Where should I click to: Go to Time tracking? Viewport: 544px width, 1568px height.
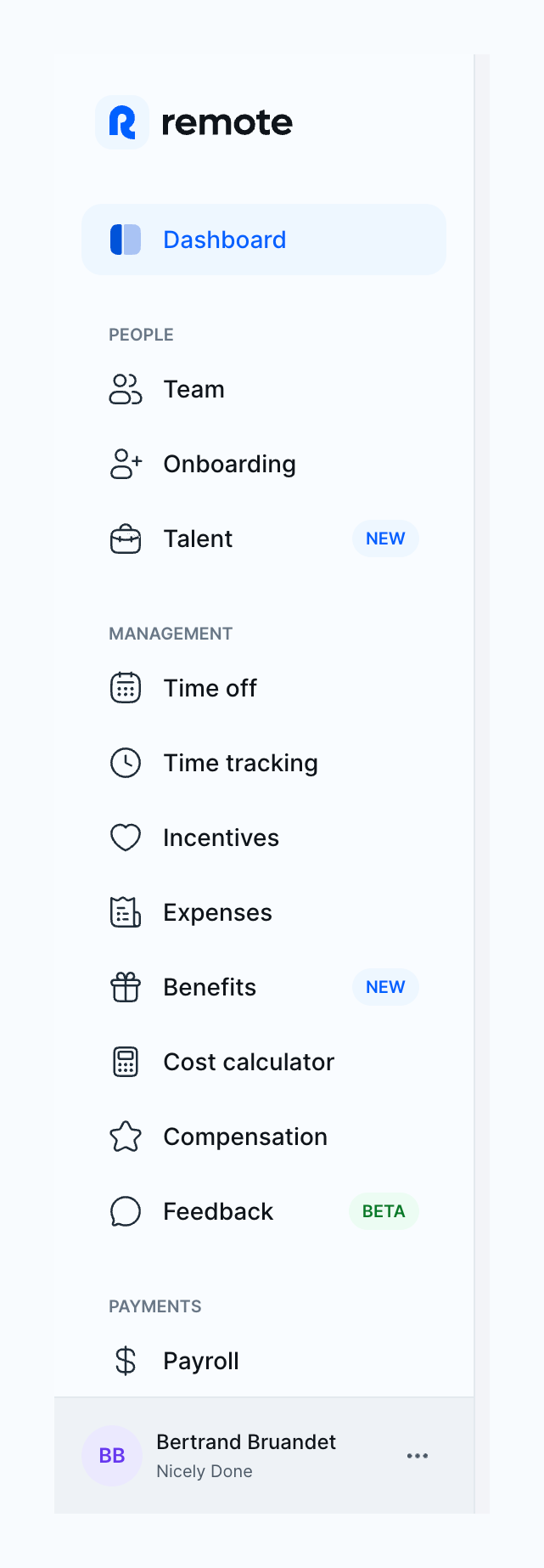240,763
